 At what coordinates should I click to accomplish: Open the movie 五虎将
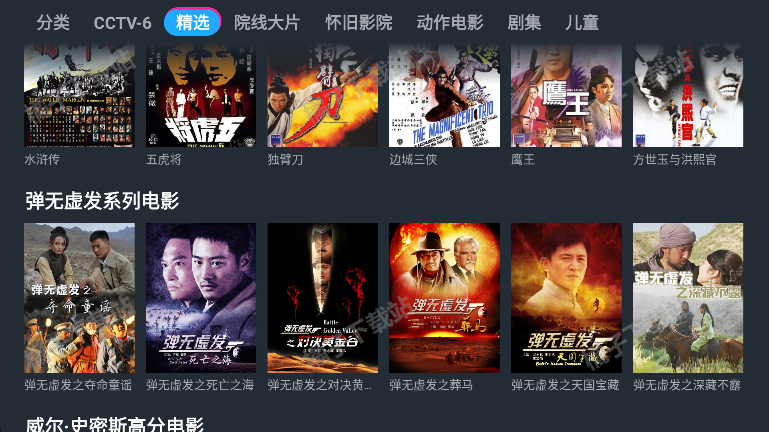(x=201, y=98)
